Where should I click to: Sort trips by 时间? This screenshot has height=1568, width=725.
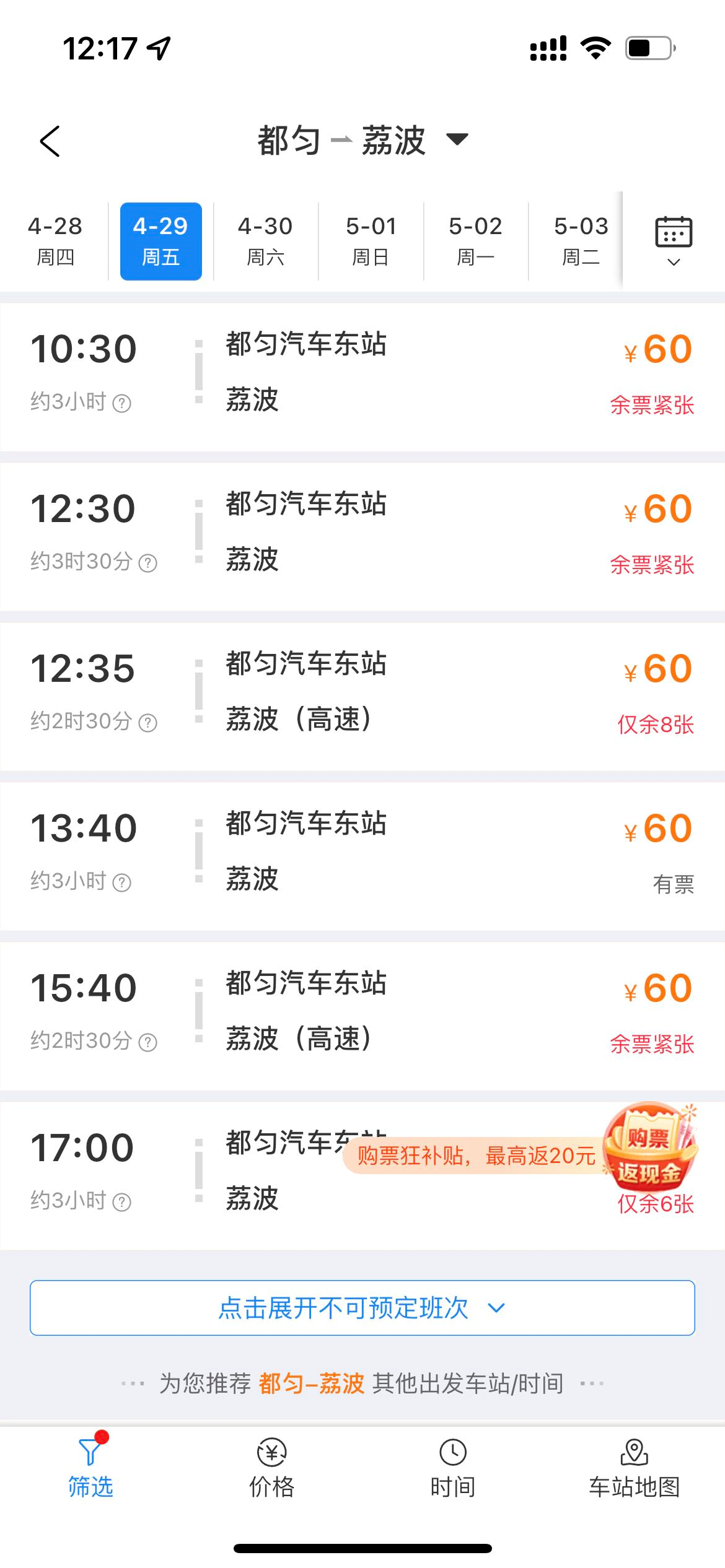(x=453, y=1469)
